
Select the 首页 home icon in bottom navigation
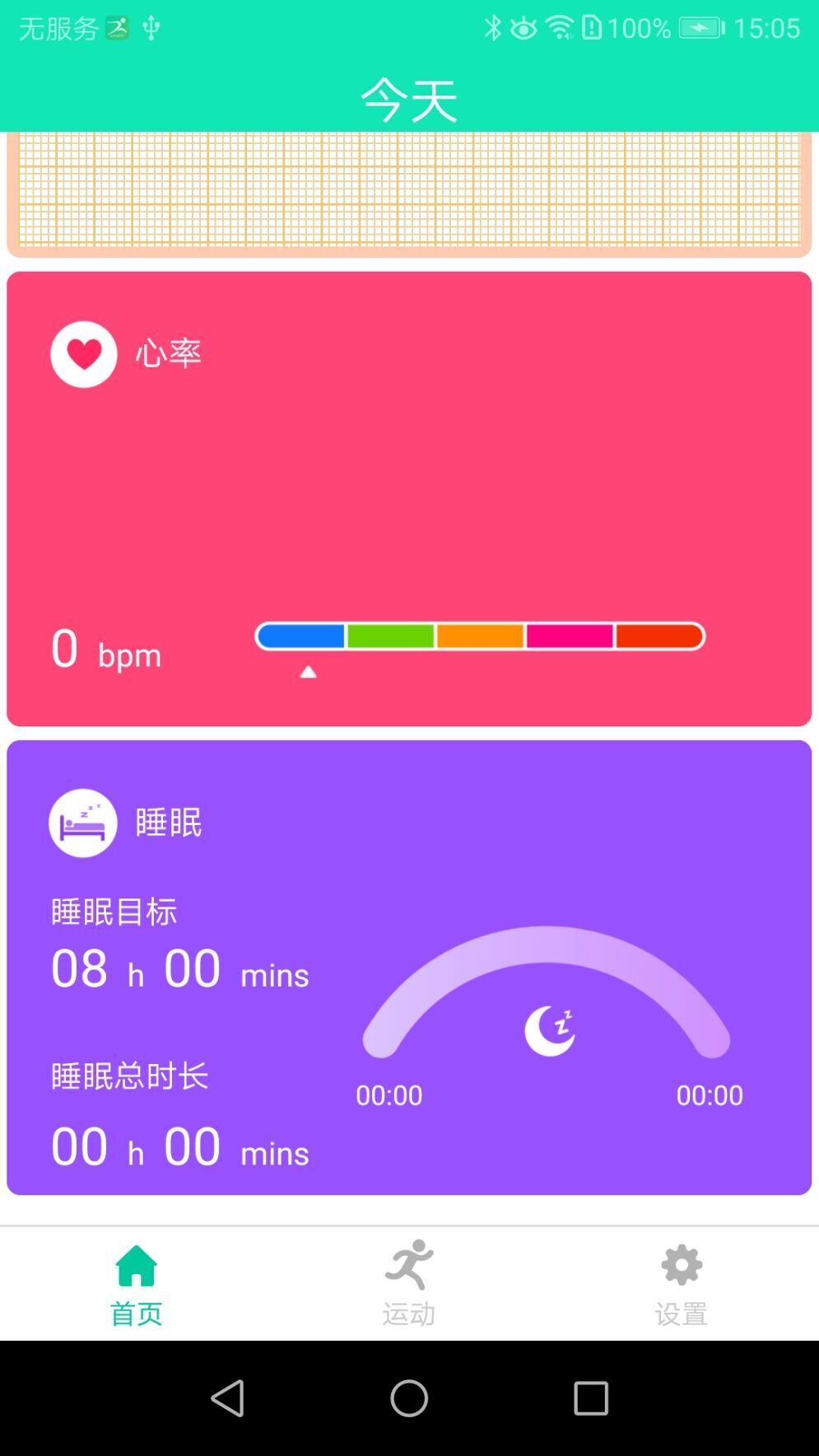pyautogui.click(x=136, y=1263)
